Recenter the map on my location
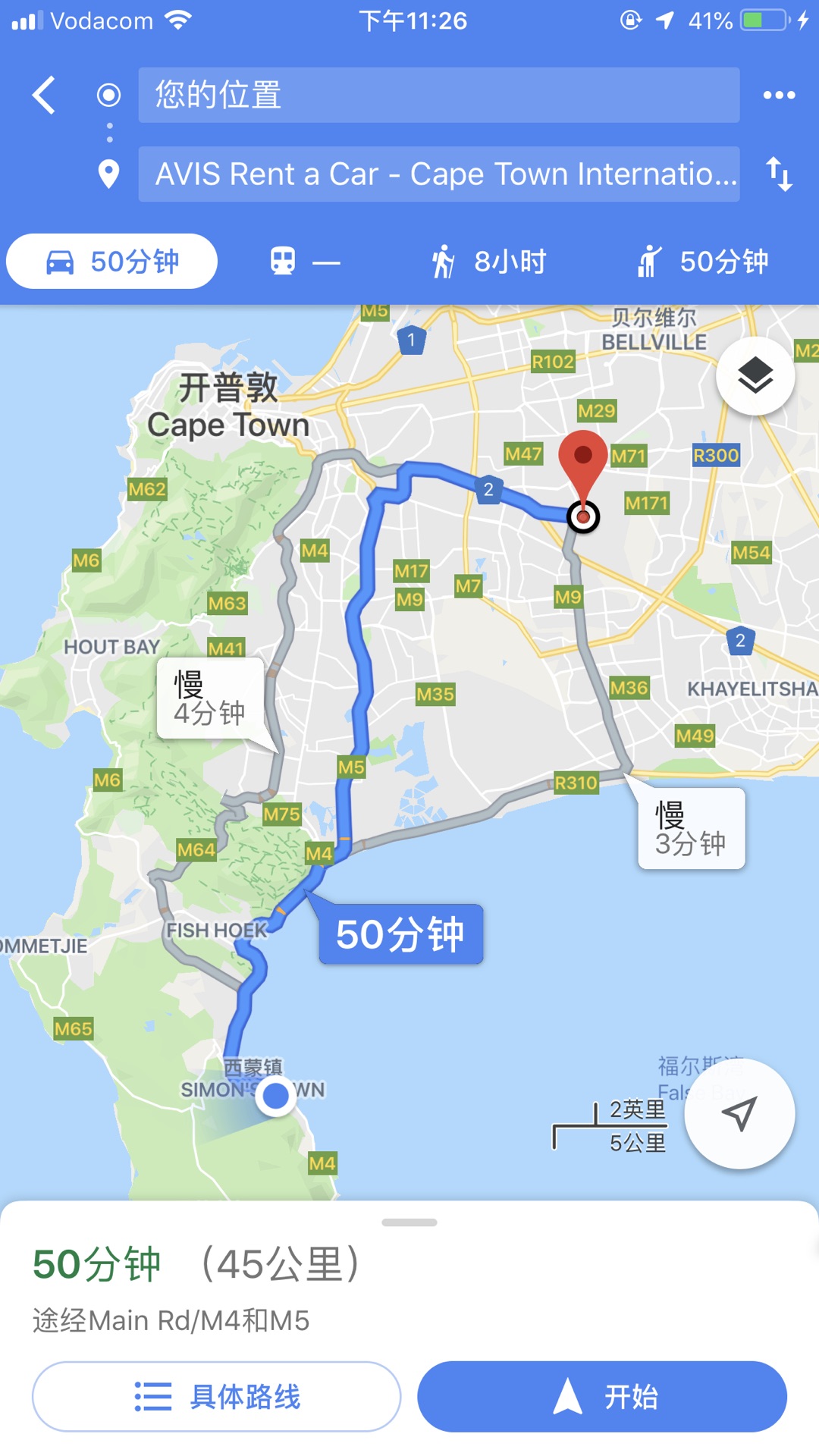The height and width of the screenshot is (1456, 819). tap(739, 1113)
